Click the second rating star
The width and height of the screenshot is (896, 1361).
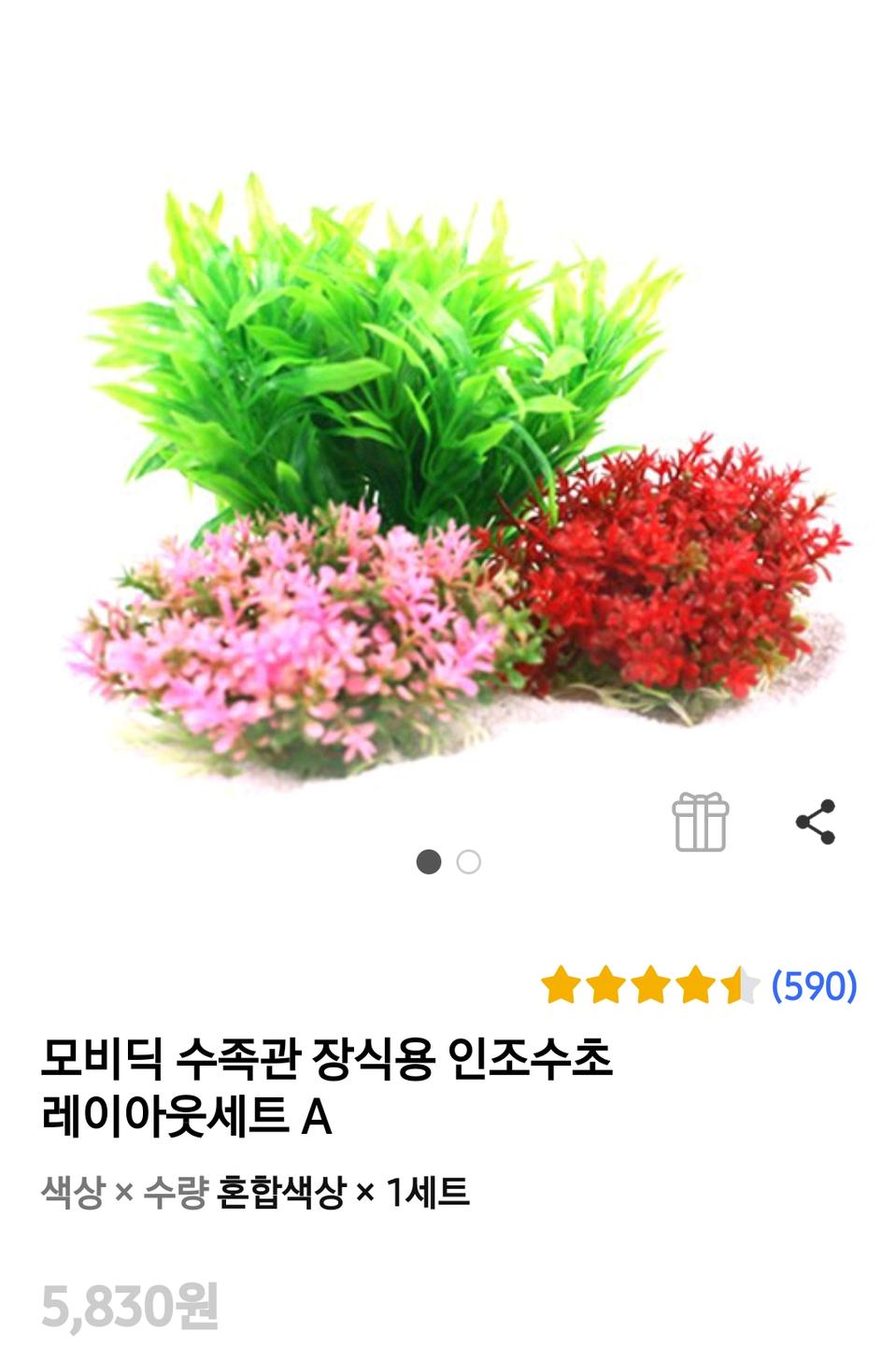[605, 983]
